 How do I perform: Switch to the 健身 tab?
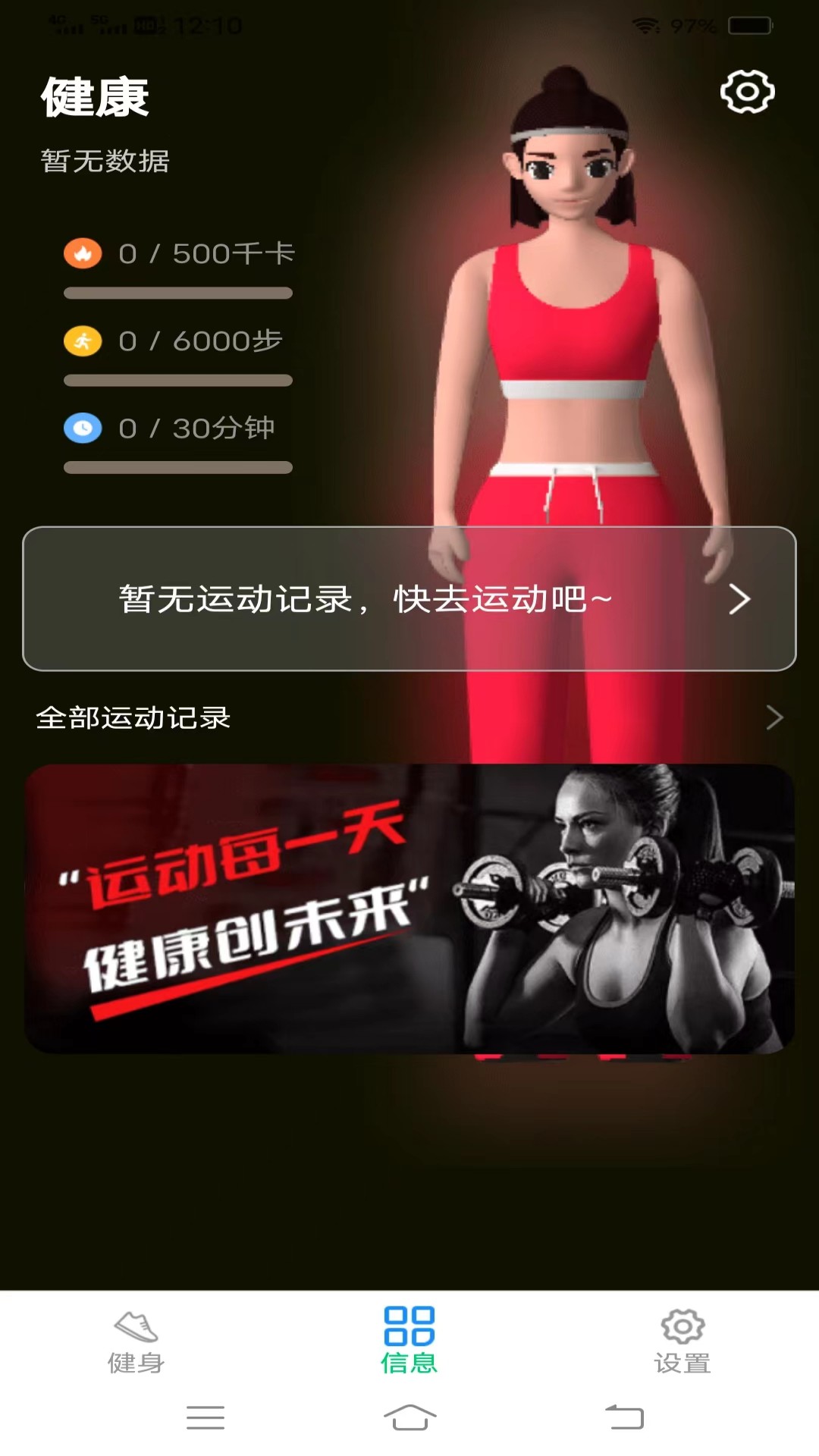(x=136, y=1342)
